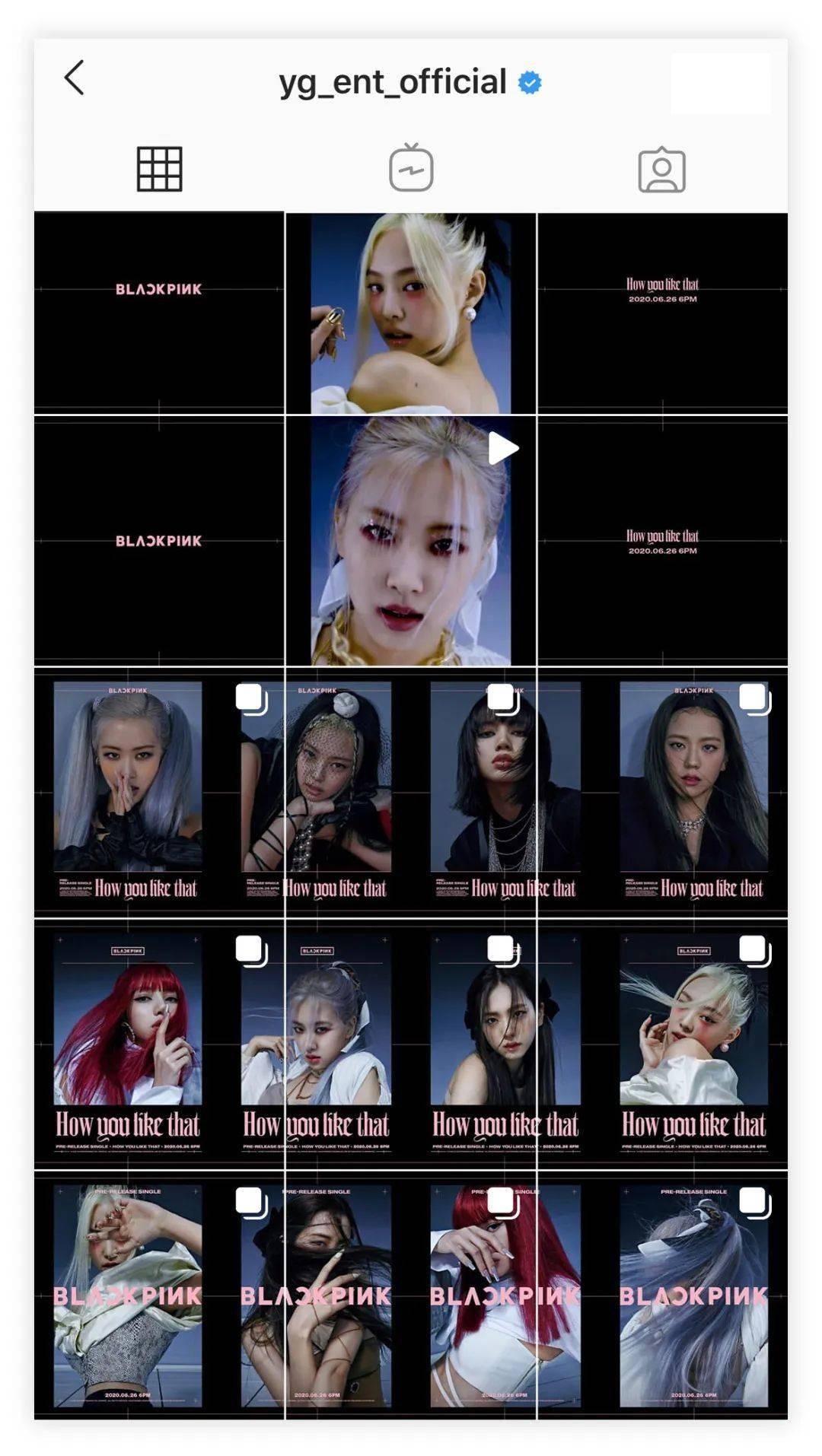This screenshot has width=822, height=1456.
Task: Go back from the yg_ent_official profile
Action: [74, 78]
